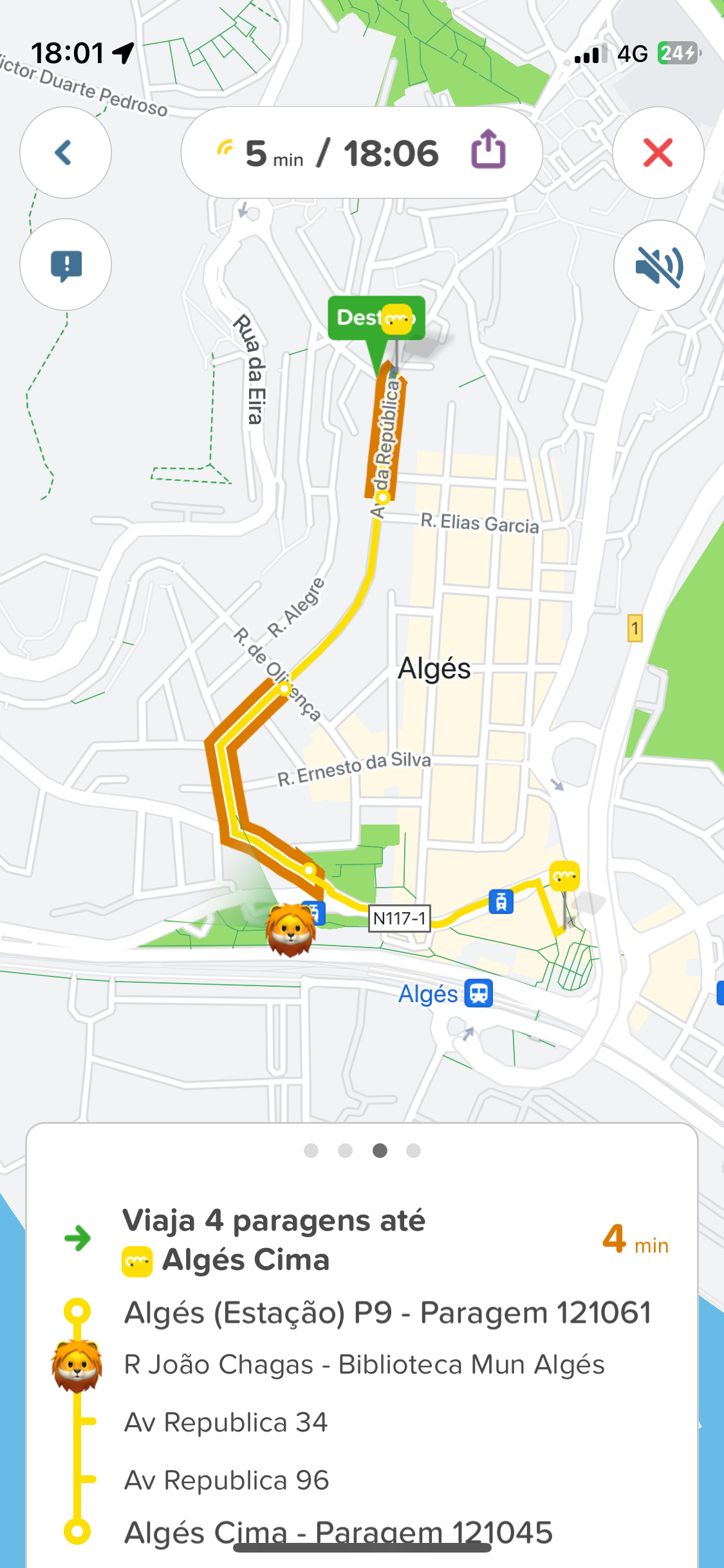Report an issue with the alert button
The width and height of the screenshot is (724, 1568).
[66, 265]
